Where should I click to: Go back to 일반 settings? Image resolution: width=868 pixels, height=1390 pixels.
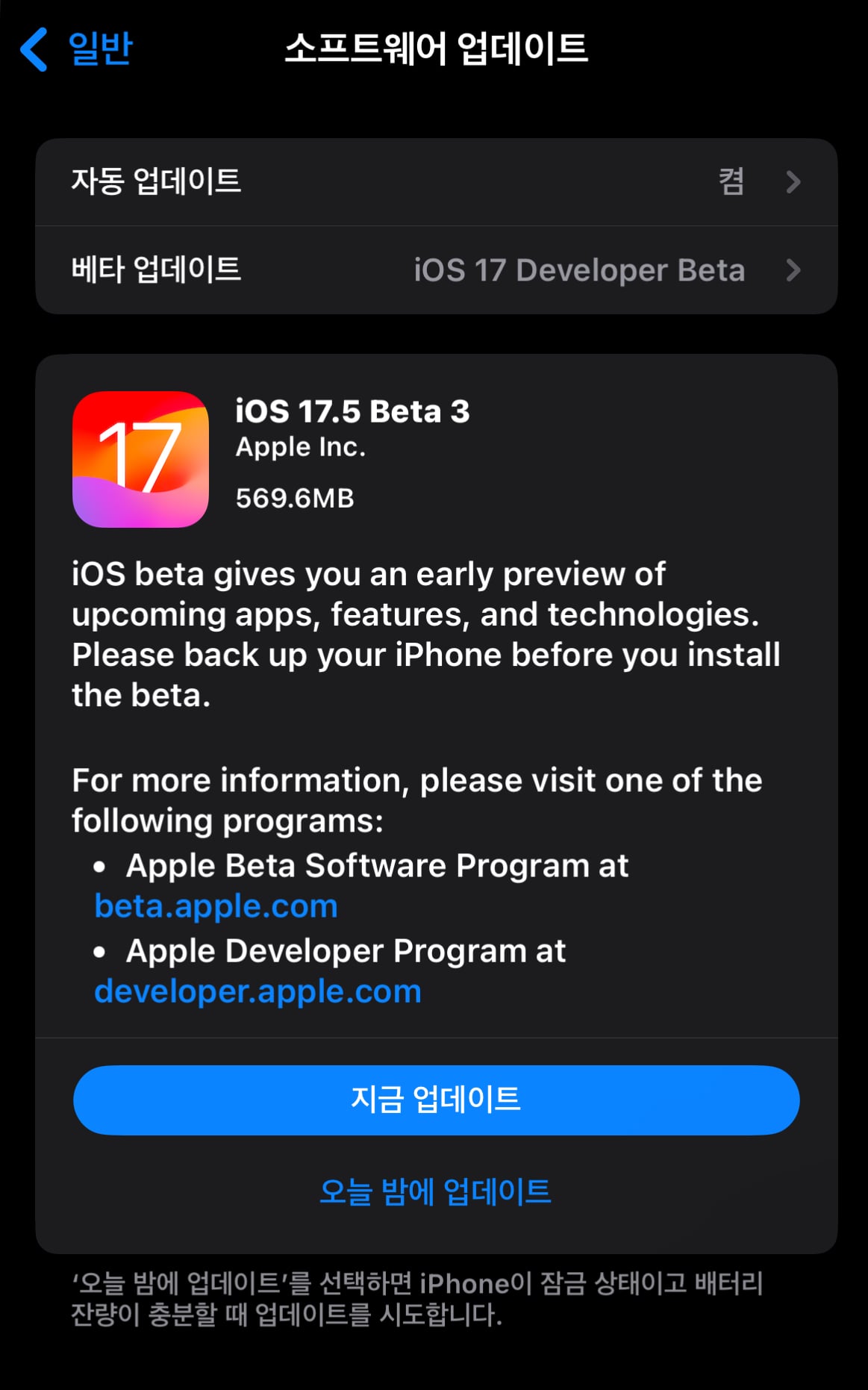point(76,49)
